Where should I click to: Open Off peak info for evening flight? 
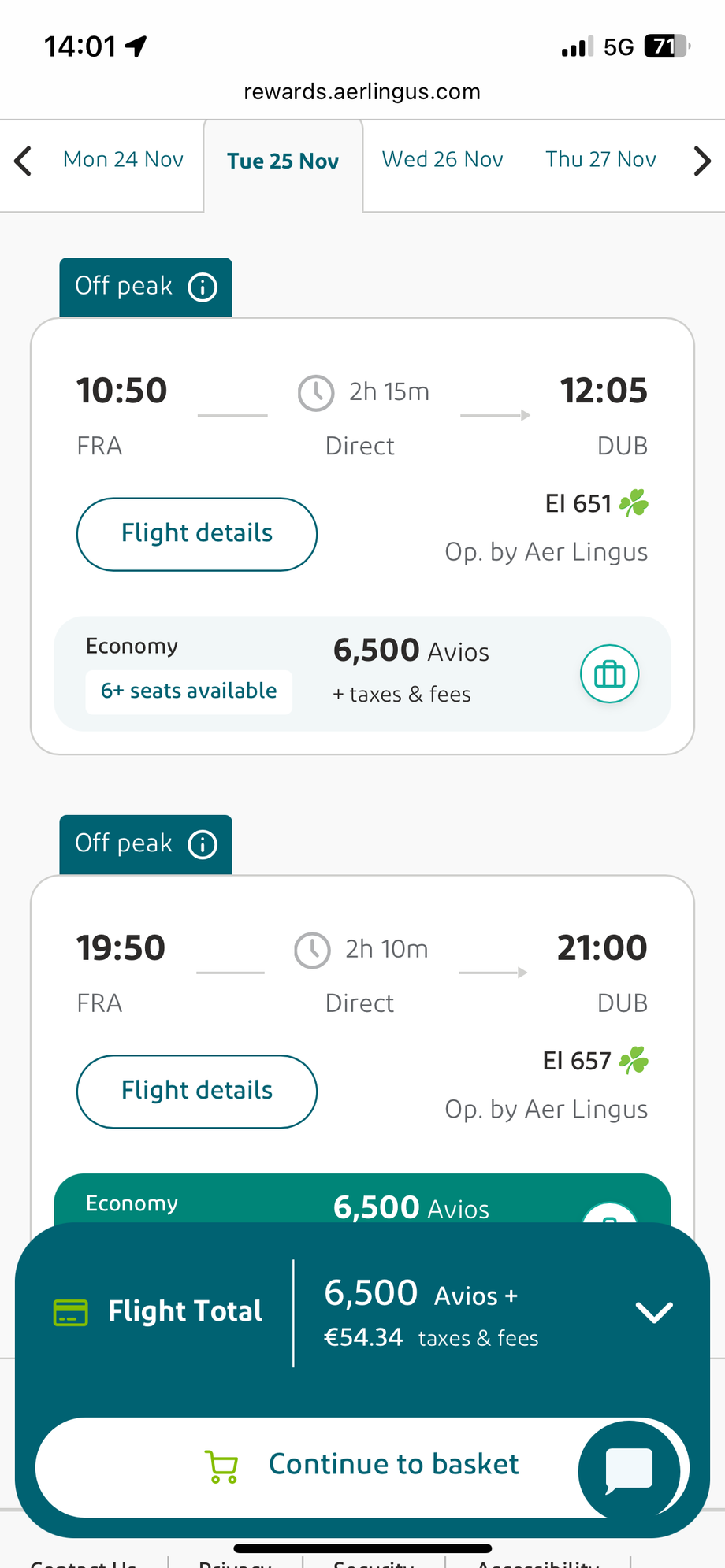tap(203, 844)
